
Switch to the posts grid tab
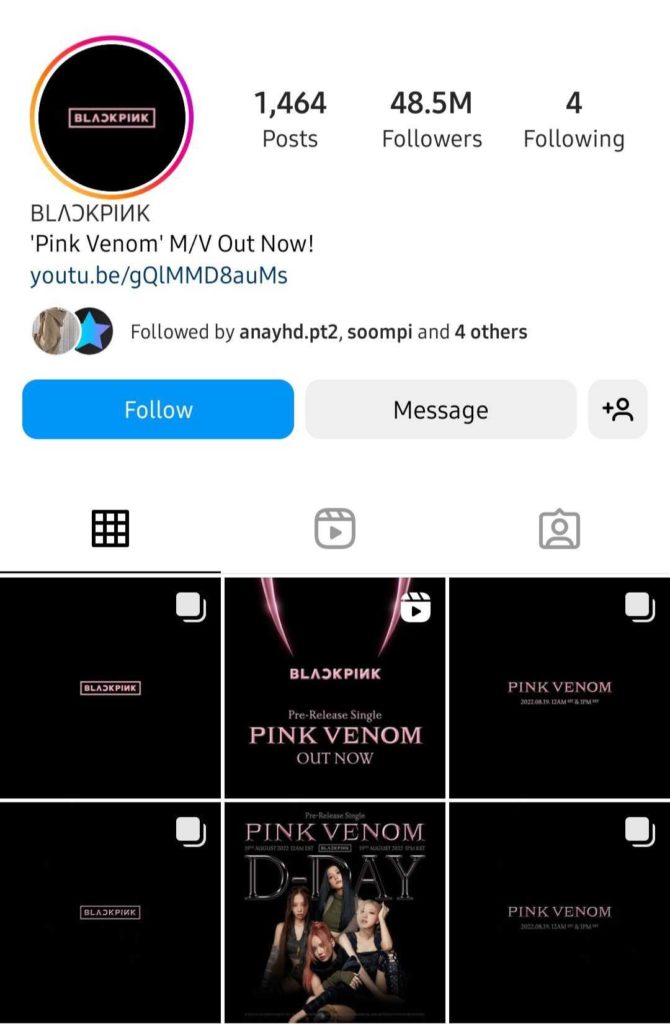110,528
